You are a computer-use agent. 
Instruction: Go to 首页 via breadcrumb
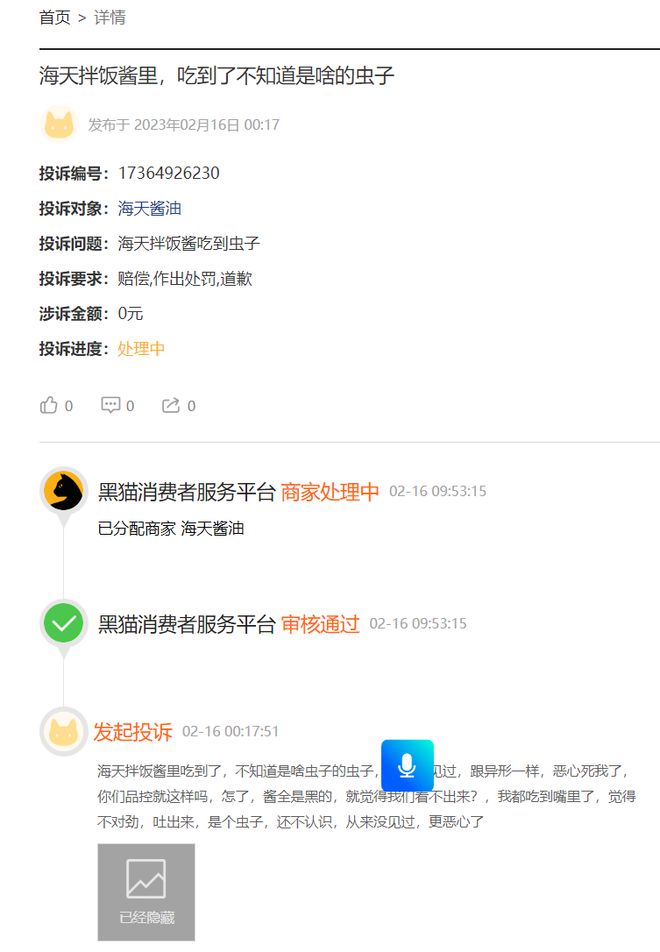(54, 17)
